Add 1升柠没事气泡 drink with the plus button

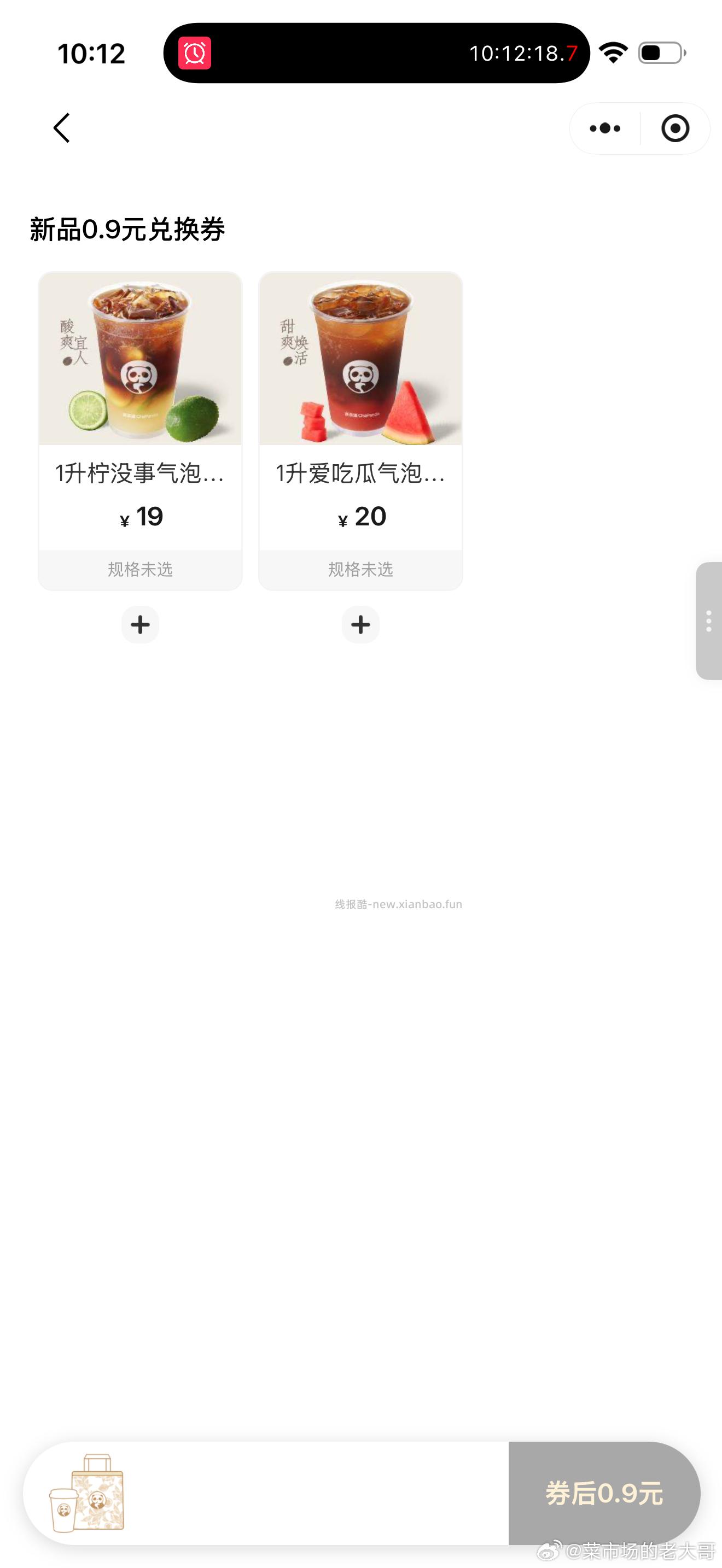pyautogui.click(x=140, y=624)
